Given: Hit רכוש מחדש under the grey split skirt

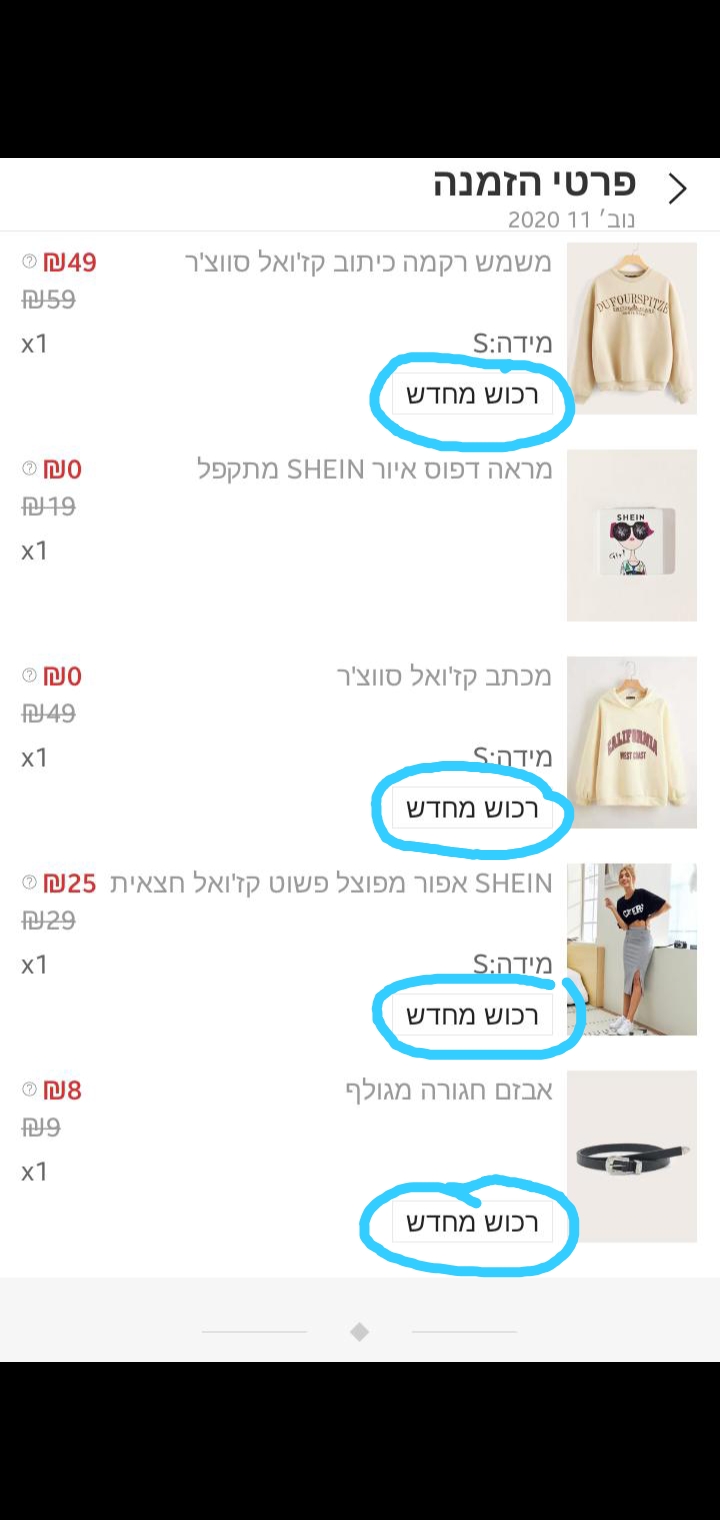Looking at the screenshot, I should [472, 1015].
